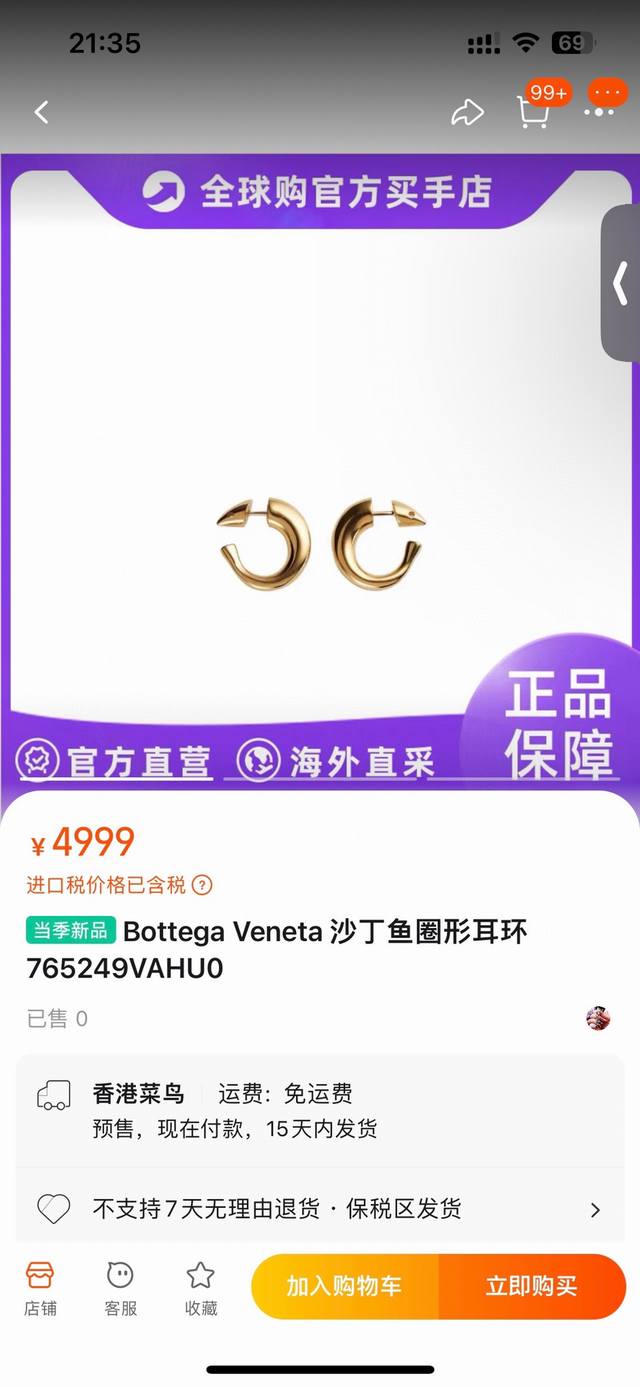
Task: Open the 不支持7天无理由退货 policy row
Action: point(320,1209)
